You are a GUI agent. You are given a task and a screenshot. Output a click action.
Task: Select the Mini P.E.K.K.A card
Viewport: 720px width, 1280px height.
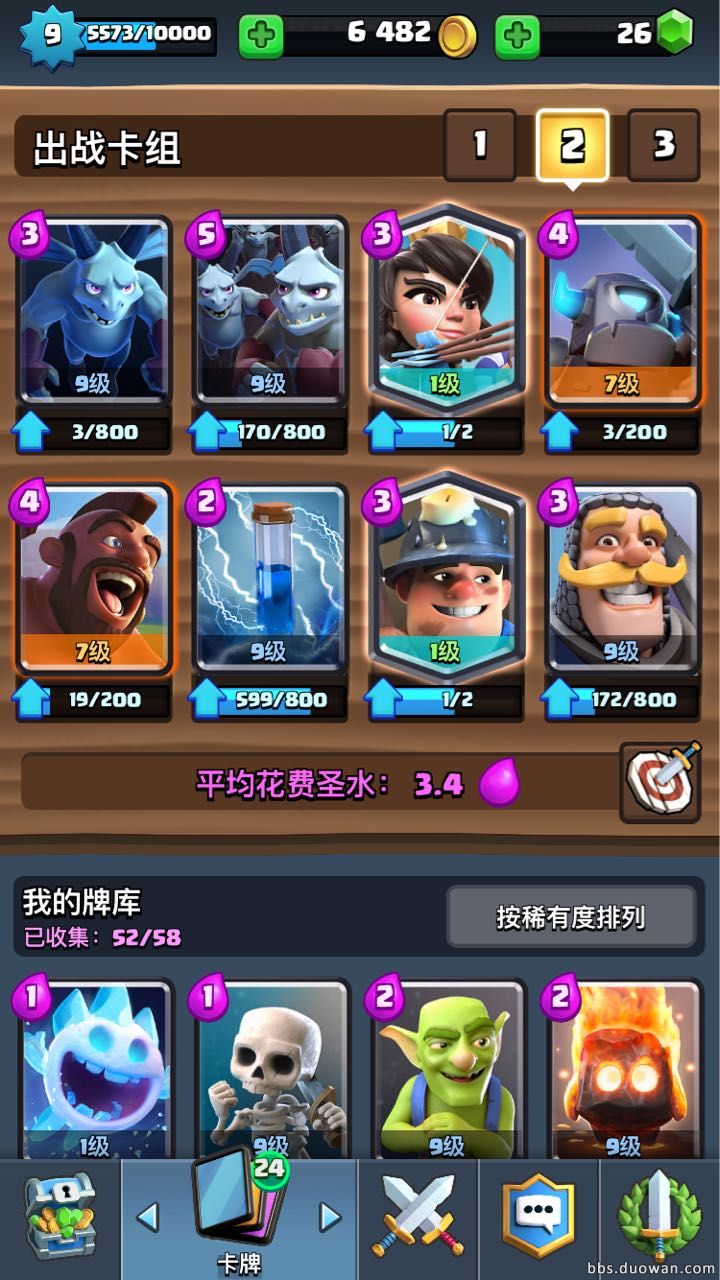pyautogui.click(x=622, y=312)
